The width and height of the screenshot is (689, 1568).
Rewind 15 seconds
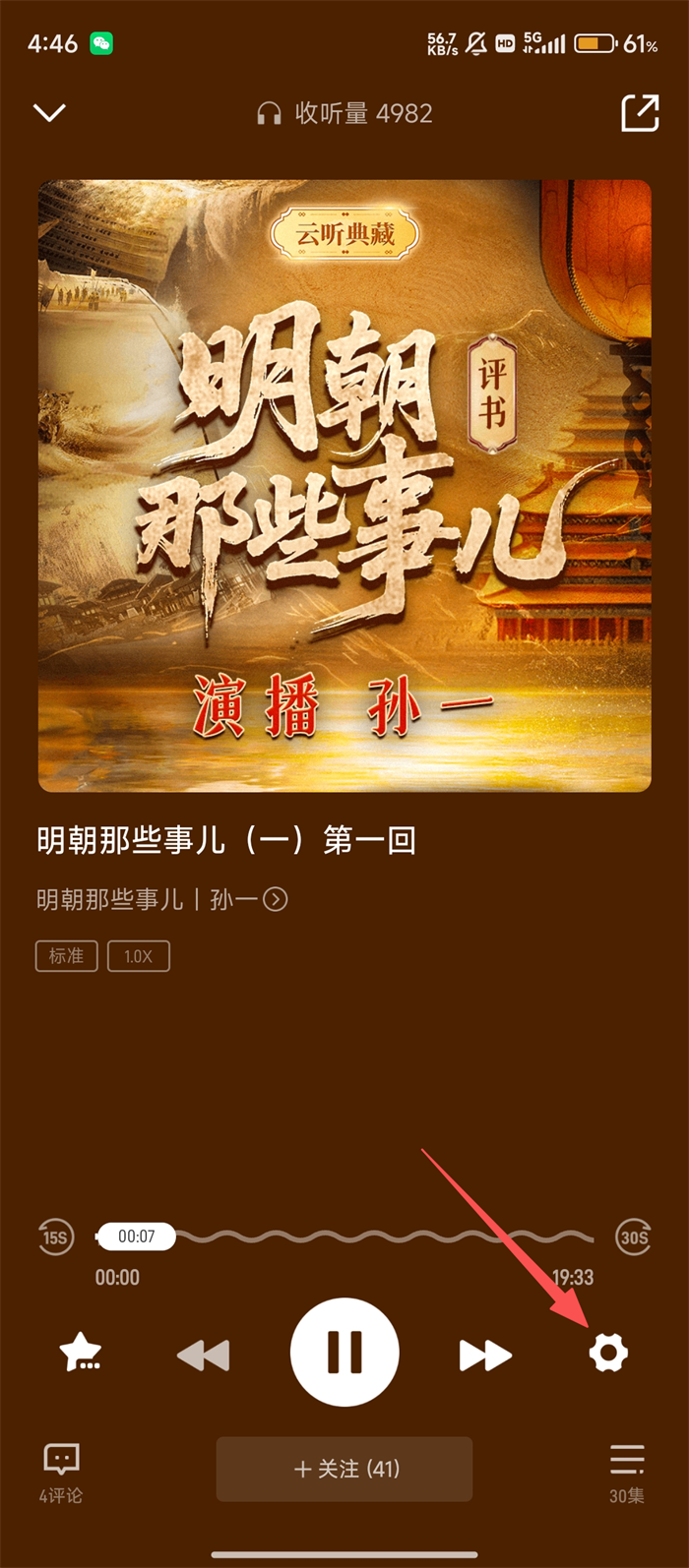[x=56, y=1236]
